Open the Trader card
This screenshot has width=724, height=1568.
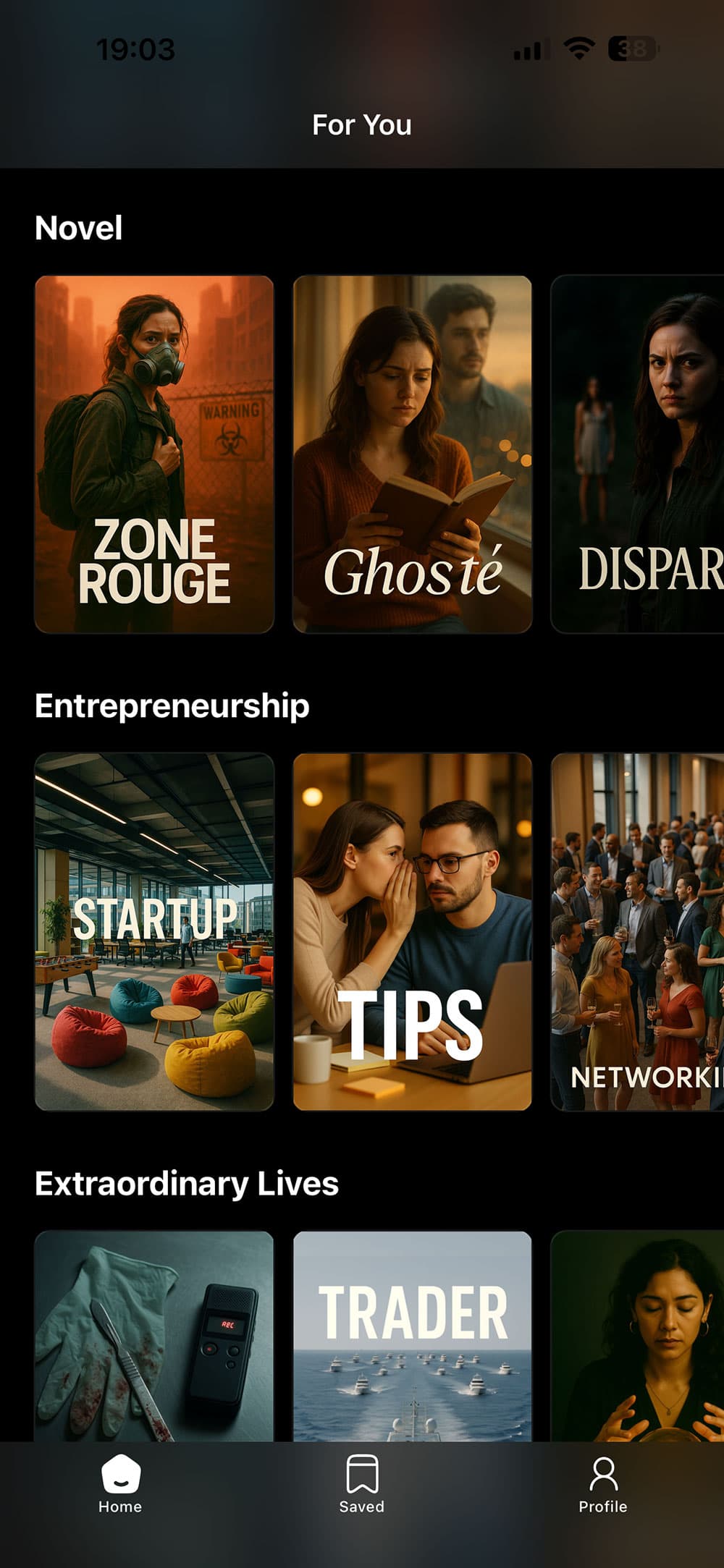pos(412,1335)
